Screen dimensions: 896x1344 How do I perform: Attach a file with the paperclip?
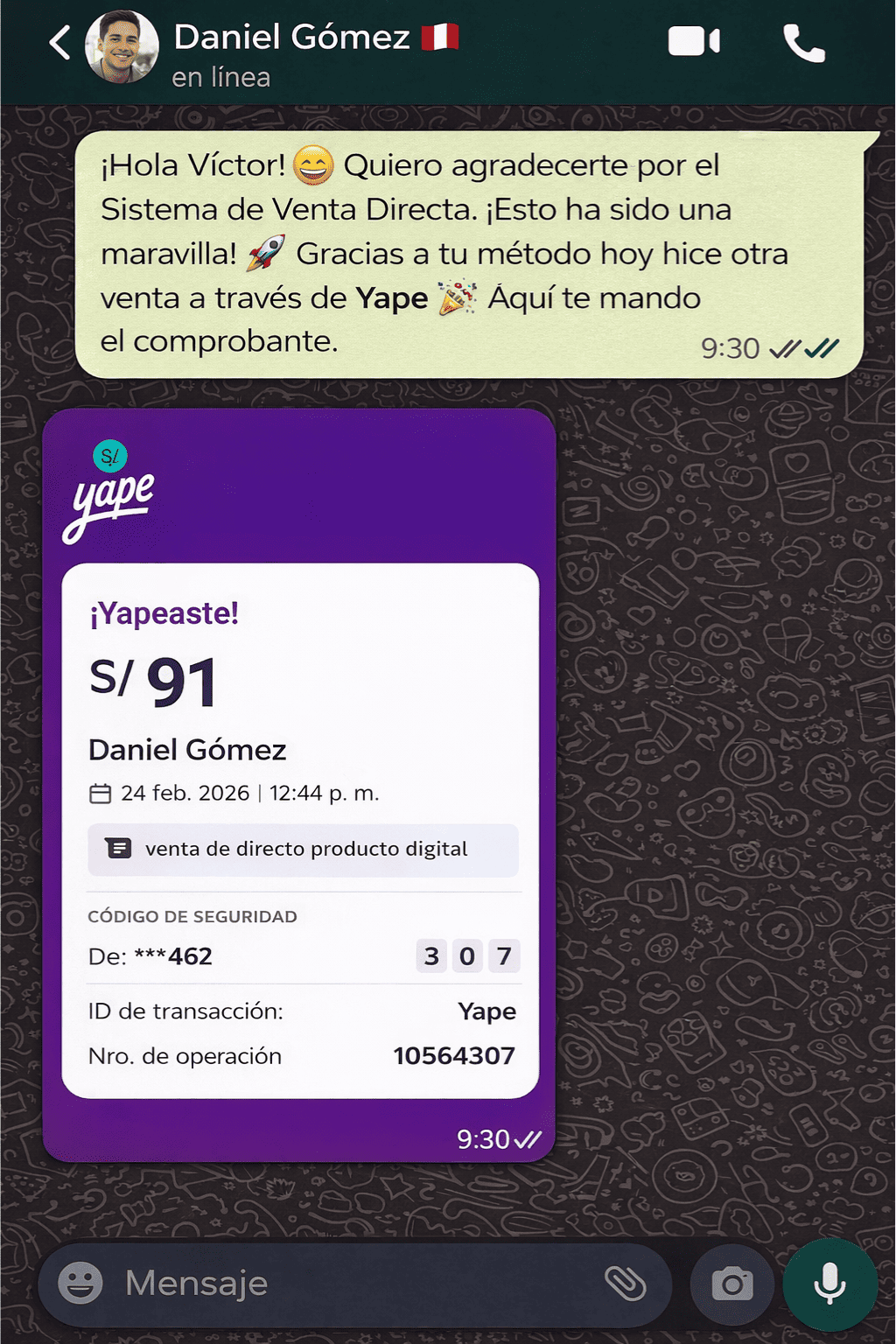[x=625, y=1284]
